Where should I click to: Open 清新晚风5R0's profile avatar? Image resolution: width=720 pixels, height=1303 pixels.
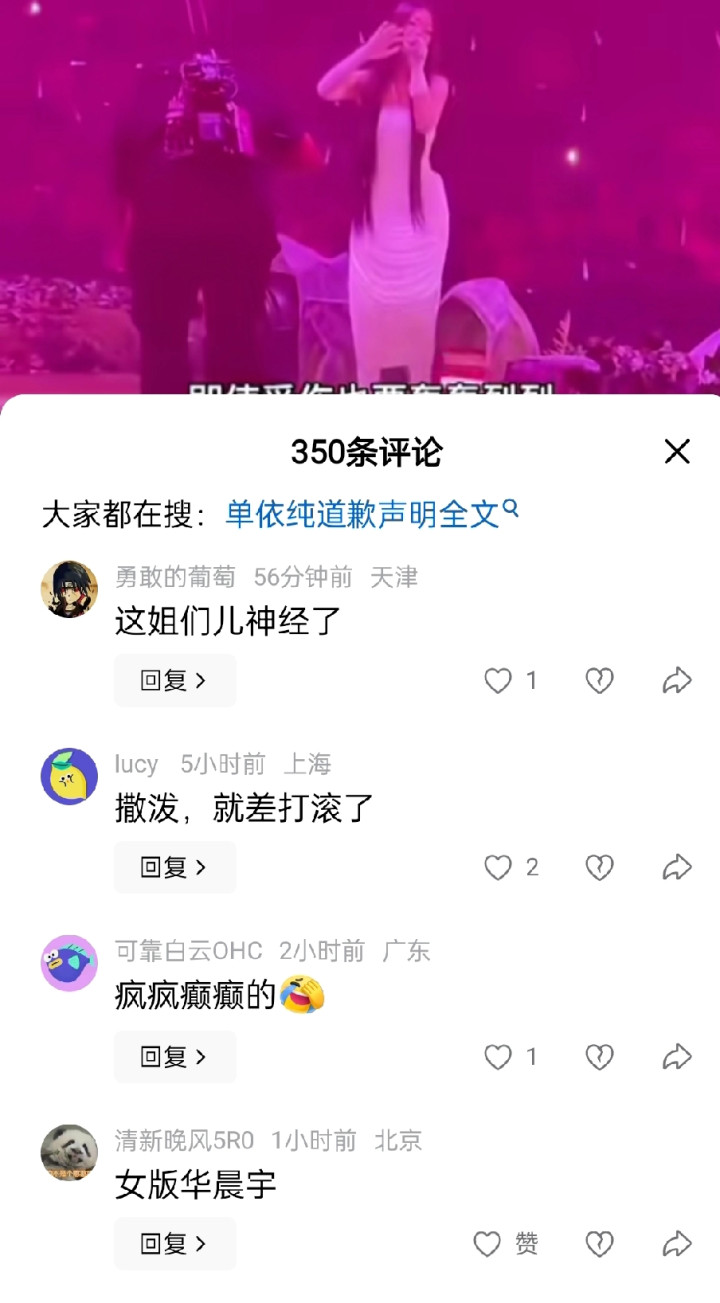click(x=69, y=1152)
